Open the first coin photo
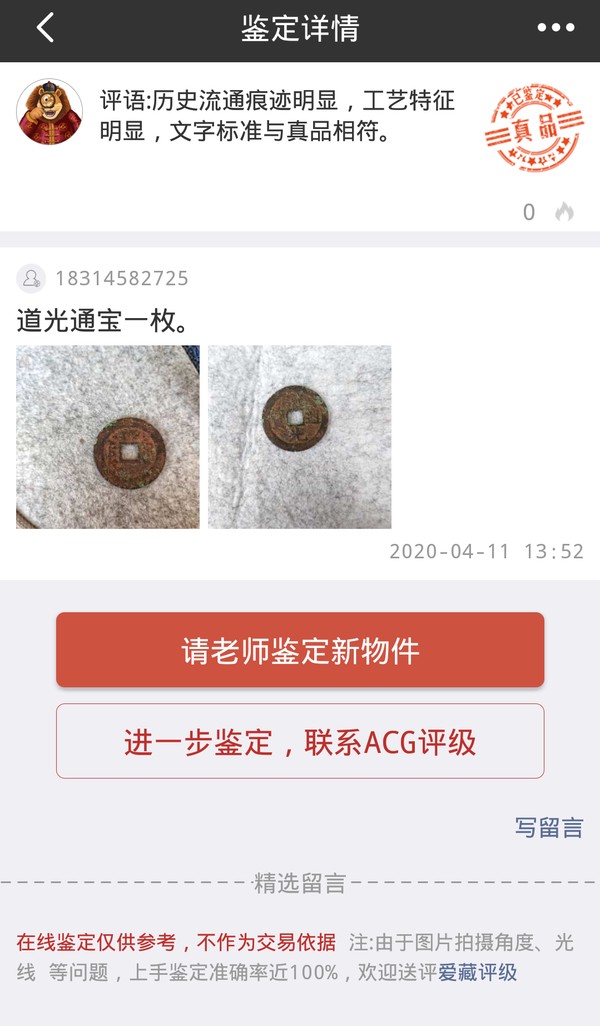The width and height of the screenshot is (600, 1026). [108, 437]
